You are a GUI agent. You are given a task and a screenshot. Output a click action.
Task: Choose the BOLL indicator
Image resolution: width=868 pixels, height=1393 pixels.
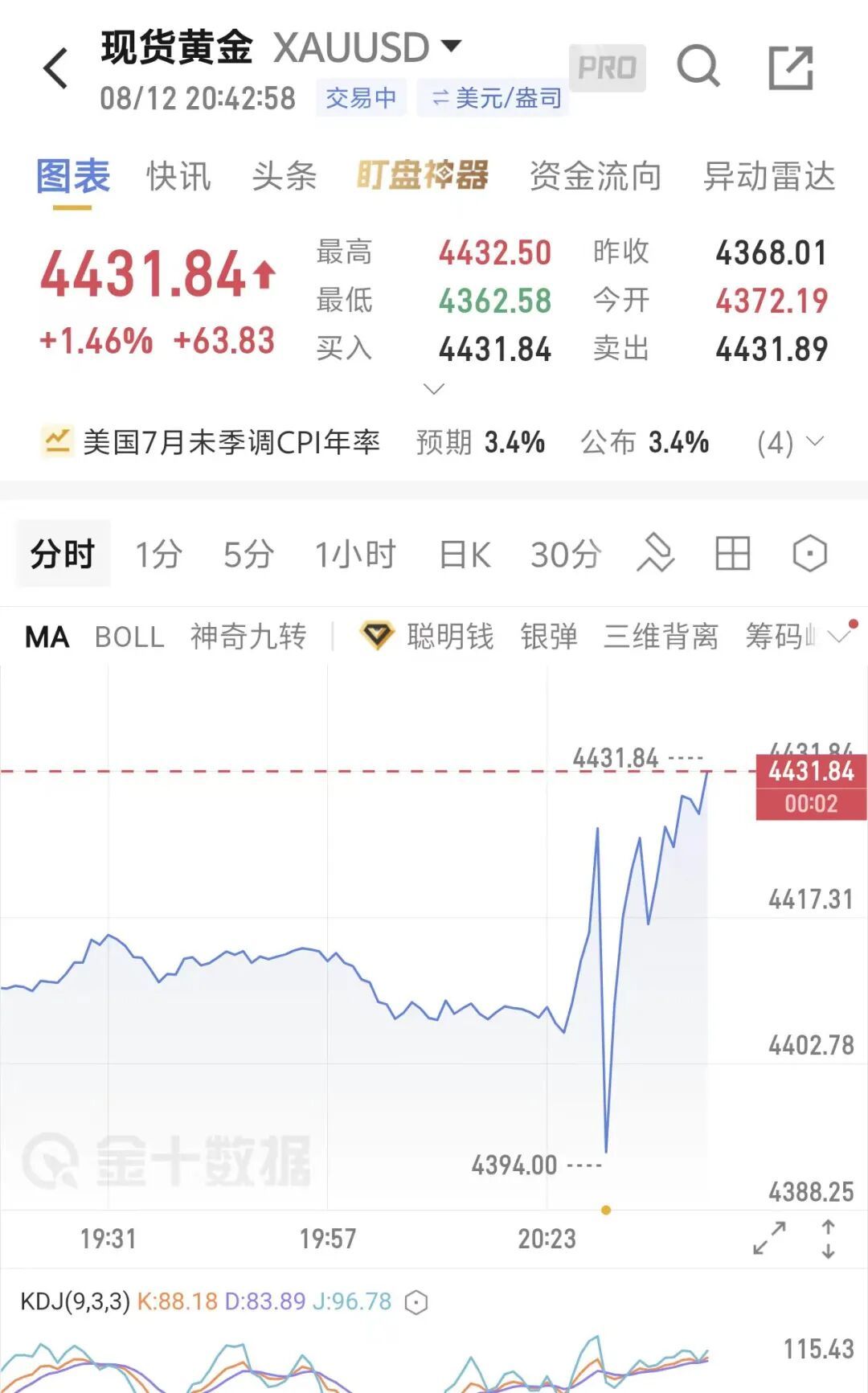129,637
